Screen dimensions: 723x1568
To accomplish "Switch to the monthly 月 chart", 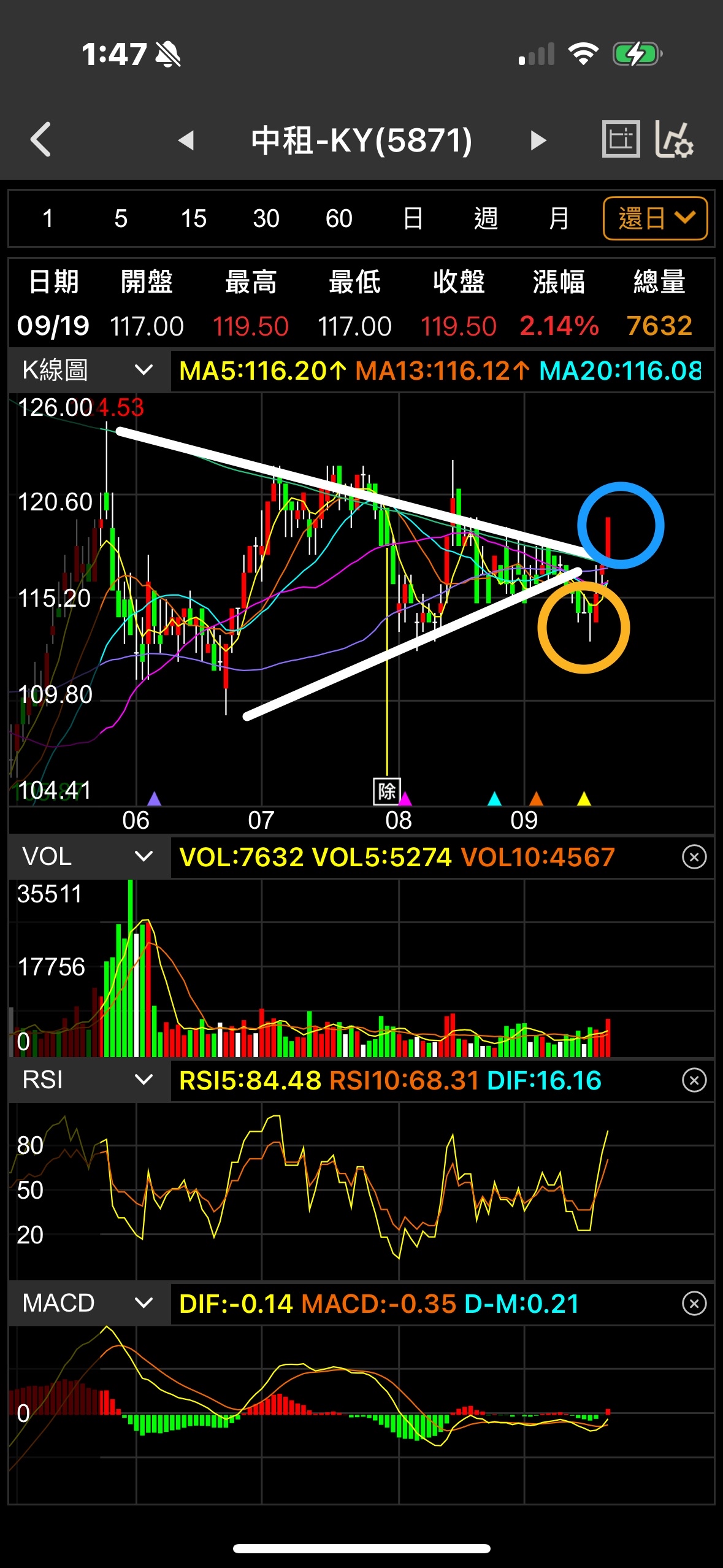I will [x=559, y=218].
